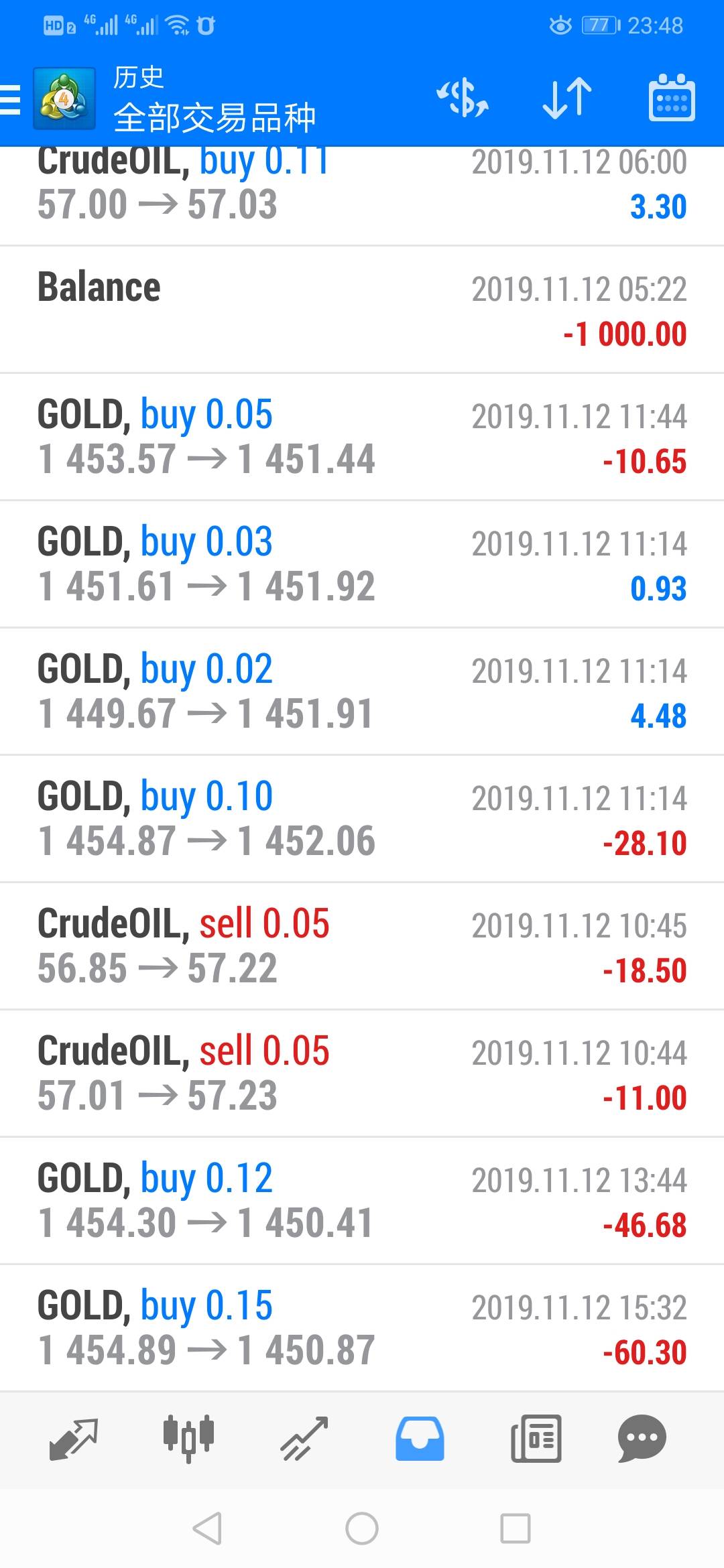Viewport: 724px width, 1568px height.
Task: Select the Balance -1 000.00 entry
Action: (362, 310)
